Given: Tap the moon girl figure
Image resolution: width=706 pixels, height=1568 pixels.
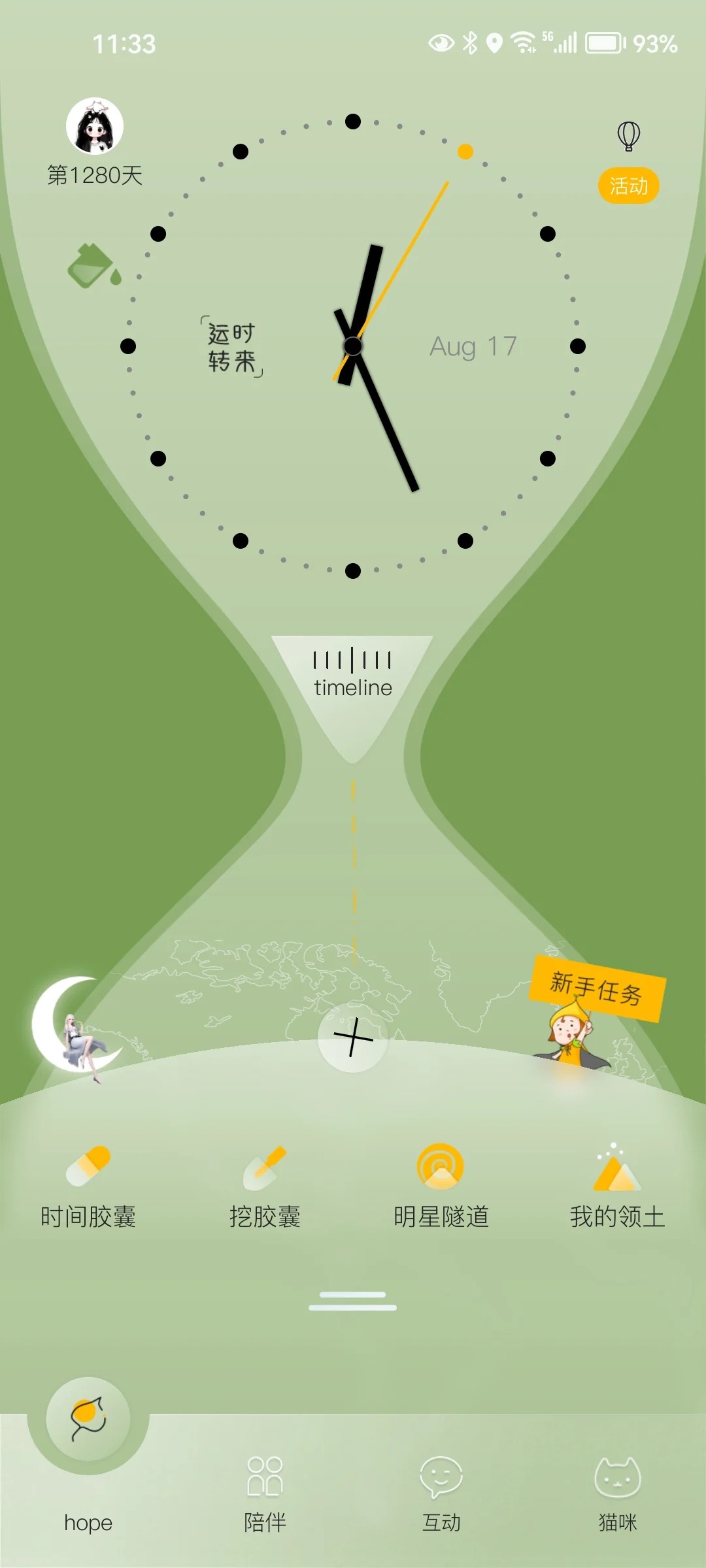Looking at the screenshot, I should (76, 1028).
